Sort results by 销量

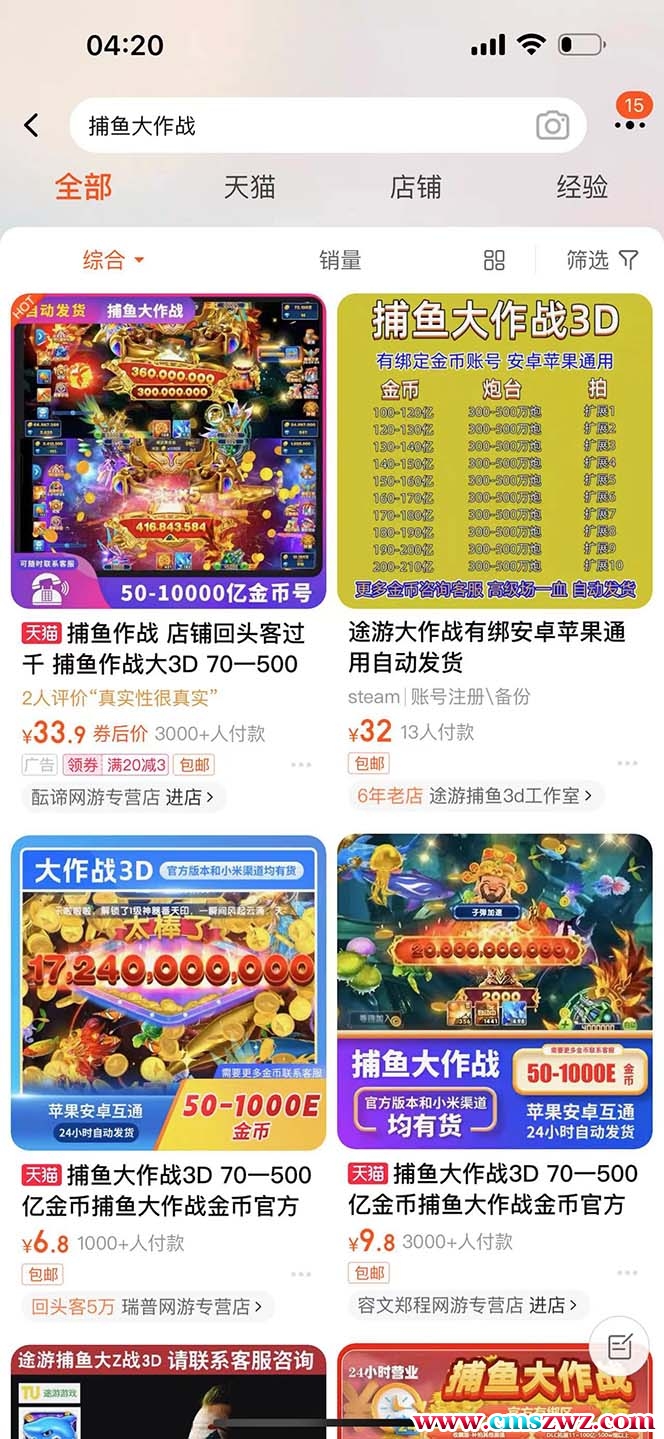(x=340, y=261)
